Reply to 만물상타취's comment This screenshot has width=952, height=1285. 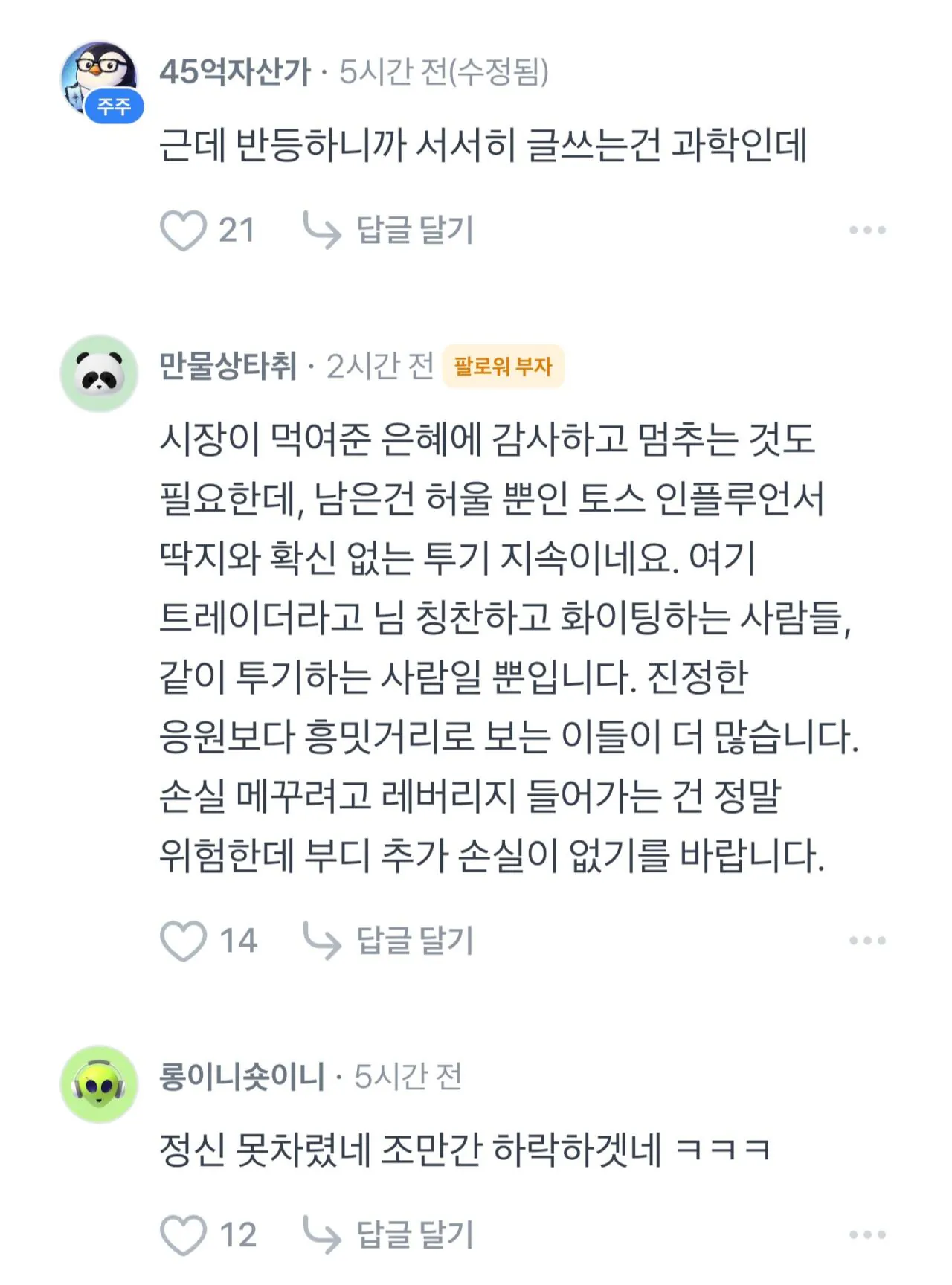tap(389, 941)
